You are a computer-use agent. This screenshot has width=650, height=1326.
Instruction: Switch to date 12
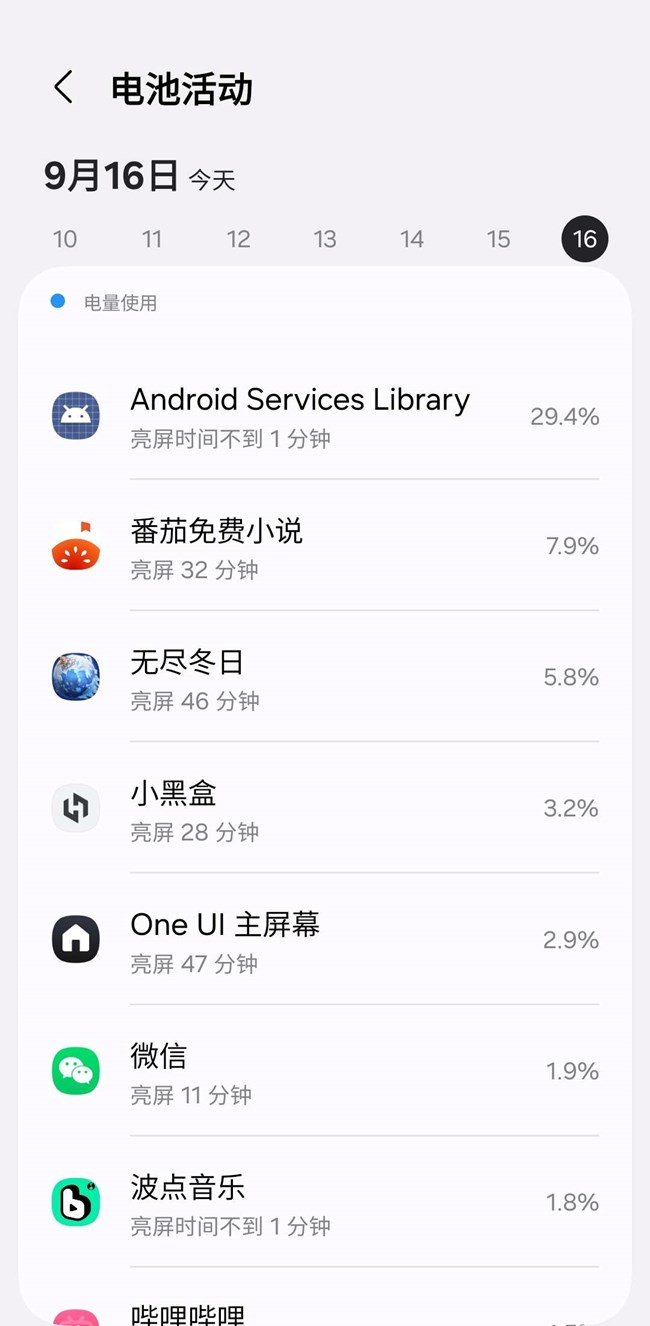(238, 239)
